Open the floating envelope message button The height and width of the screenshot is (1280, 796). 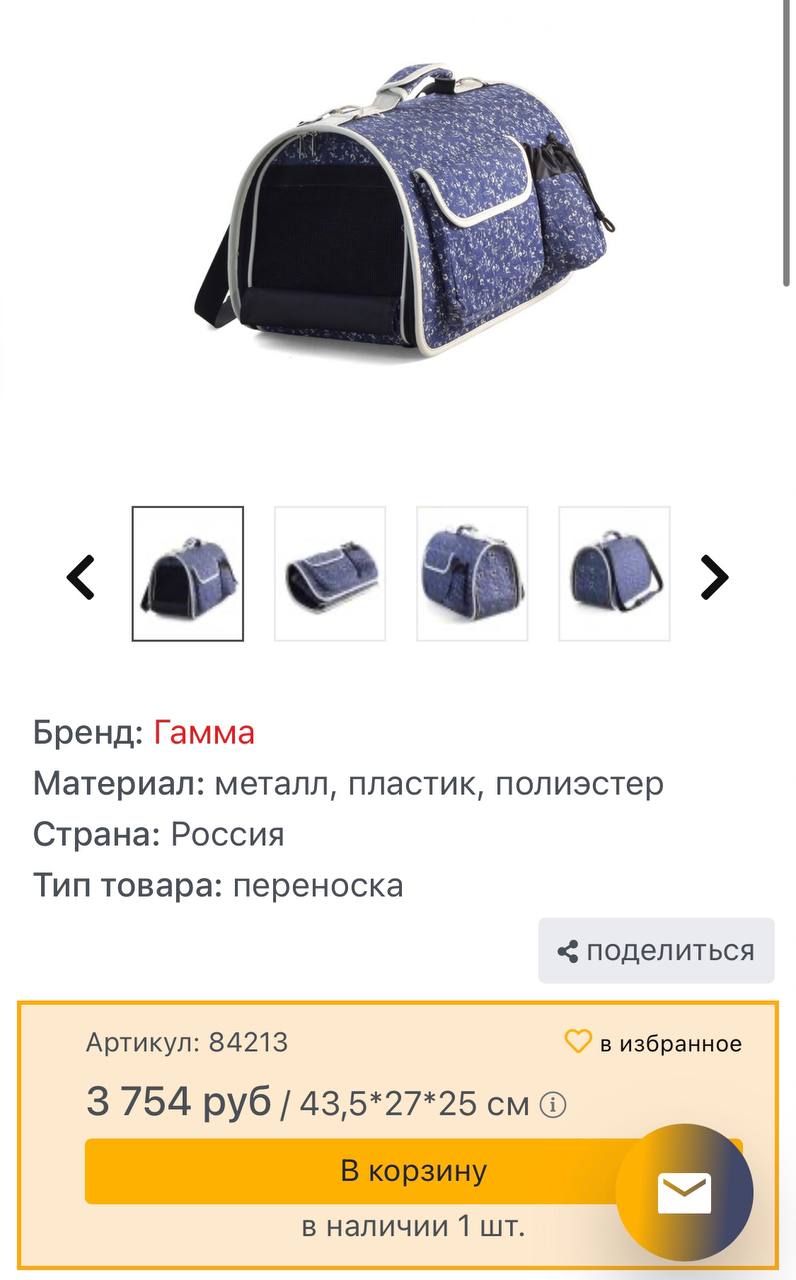coord(684,1193)
